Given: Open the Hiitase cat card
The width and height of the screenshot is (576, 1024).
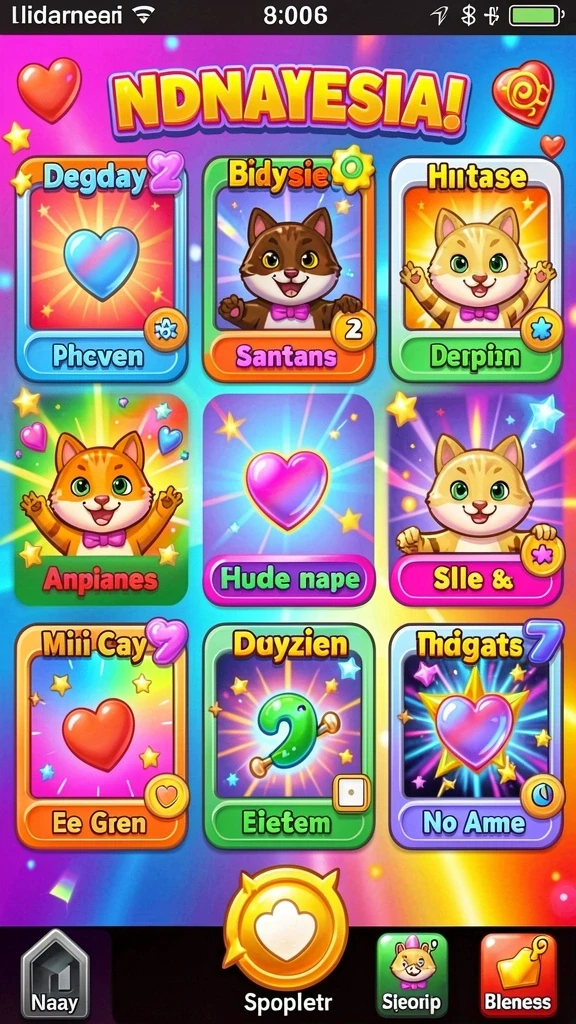Looking at the screenshot, I should coord(476,269).
